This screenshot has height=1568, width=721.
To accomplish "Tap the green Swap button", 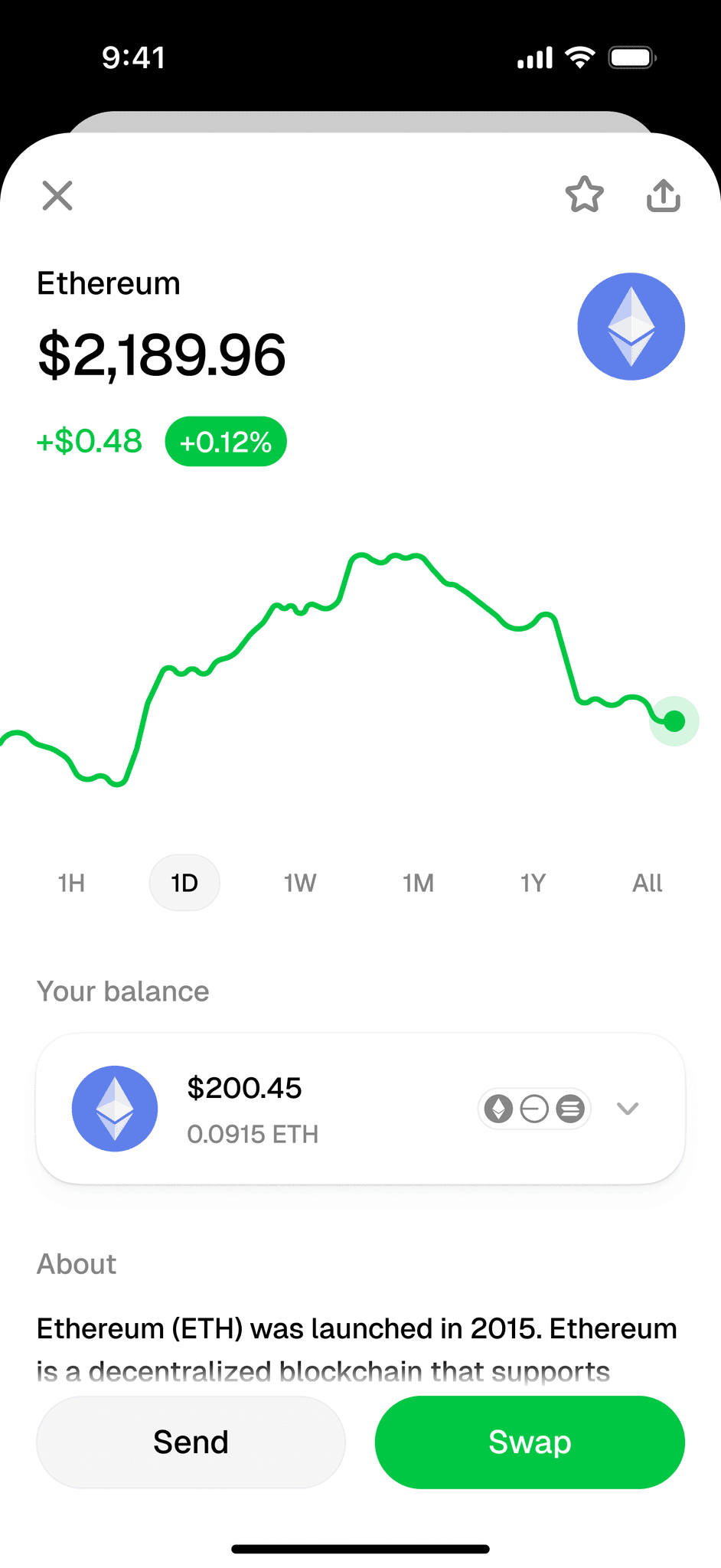I will click(x=530, y=1442).
